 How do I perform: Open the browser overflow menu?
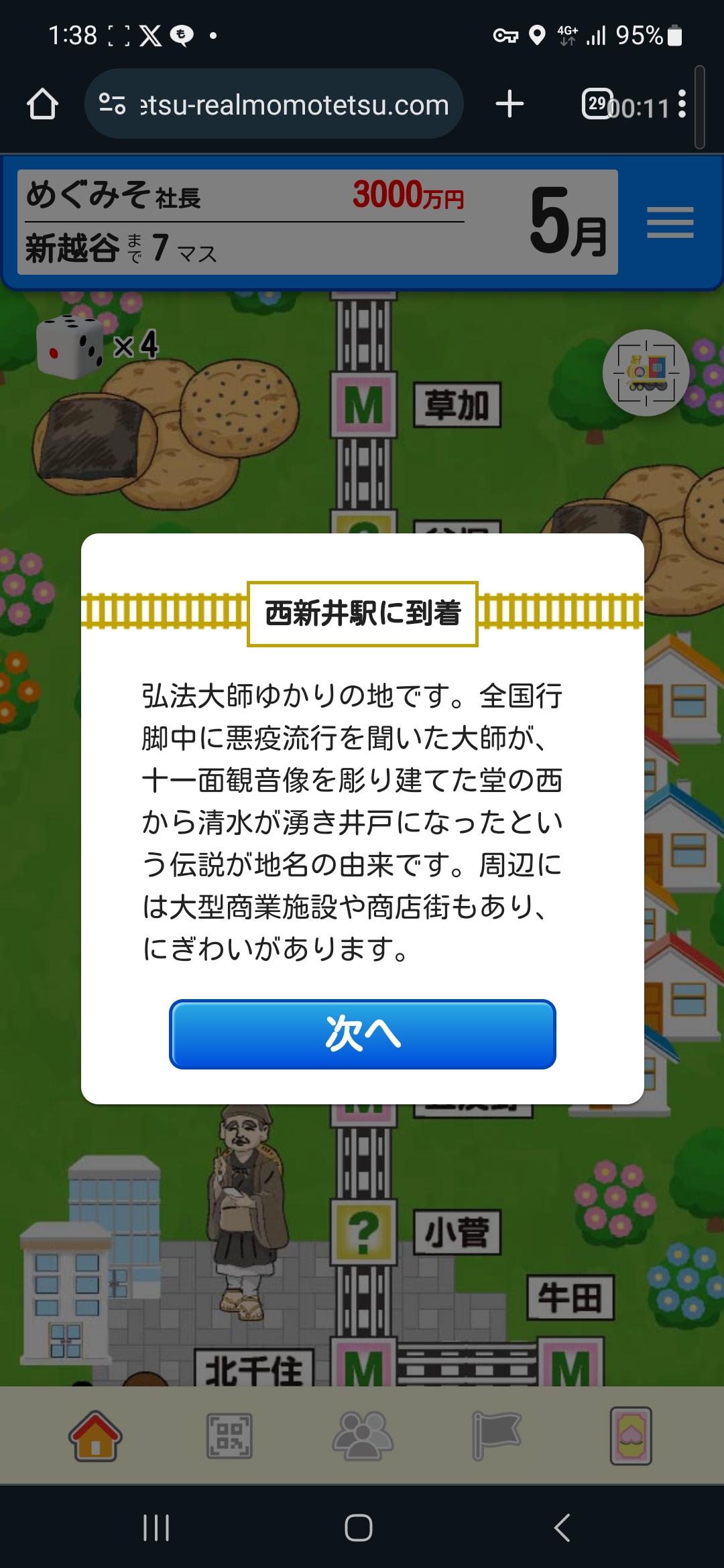682,105
